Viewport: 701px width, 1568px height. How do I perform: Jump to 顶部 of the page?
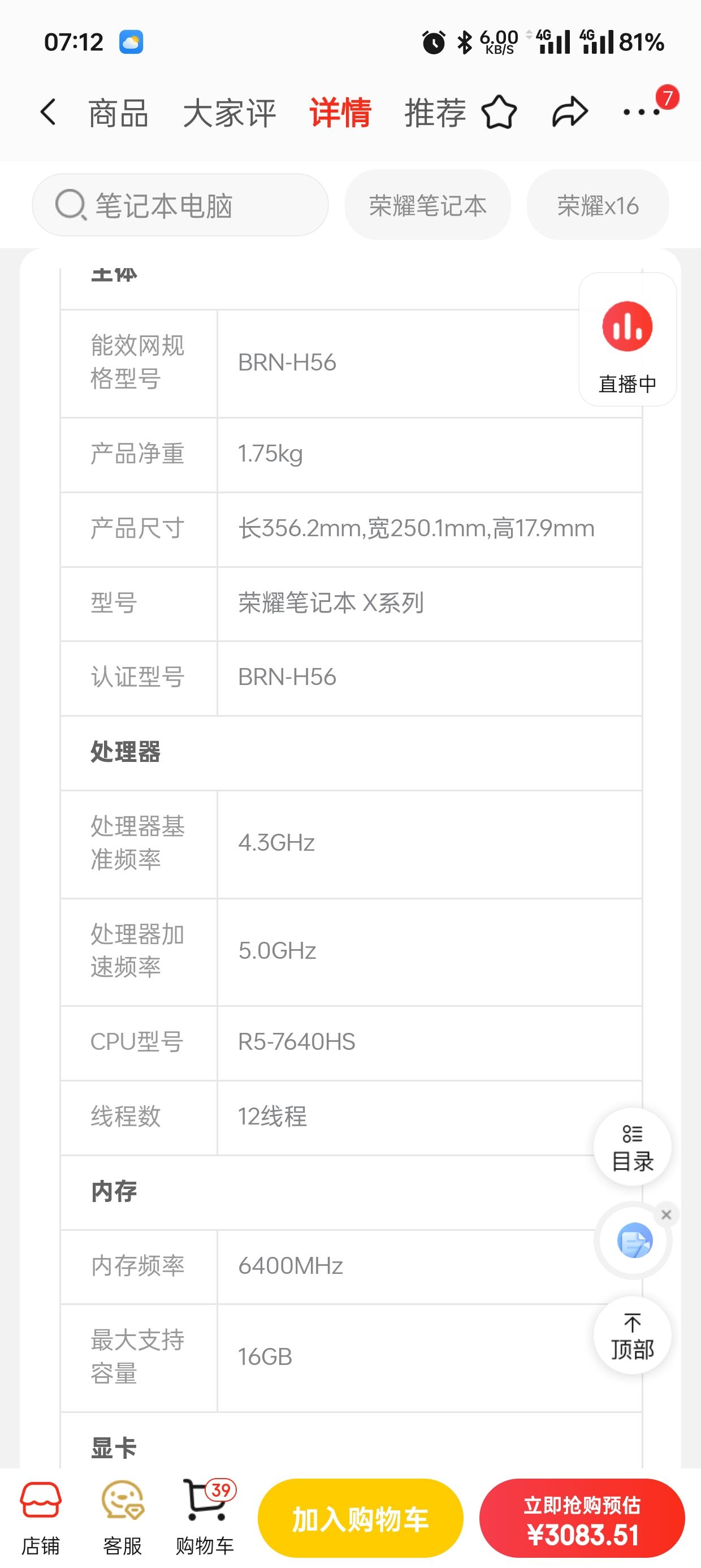coord(633,1335)
